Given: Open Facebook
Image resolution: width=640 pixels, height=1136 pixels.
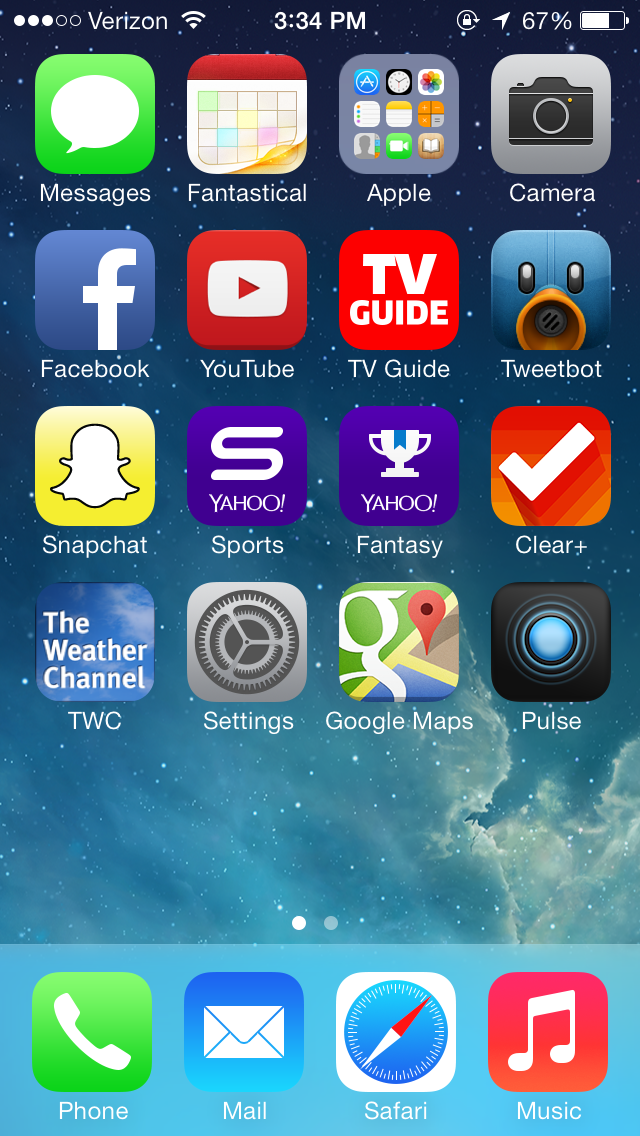Looking at the screenshot, I should [95, 290].
